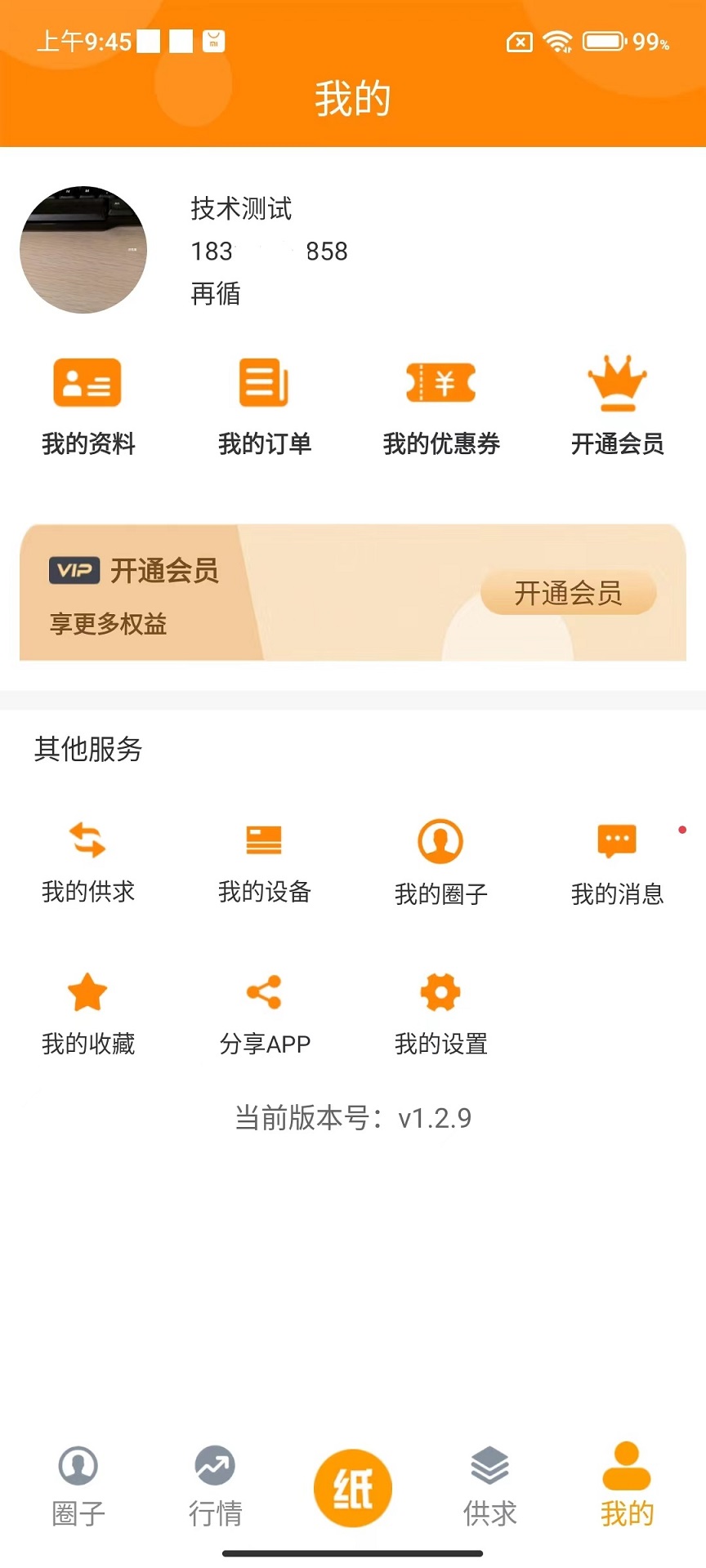
Task: Switch to the 行情 market tab
Action: 215,1486
